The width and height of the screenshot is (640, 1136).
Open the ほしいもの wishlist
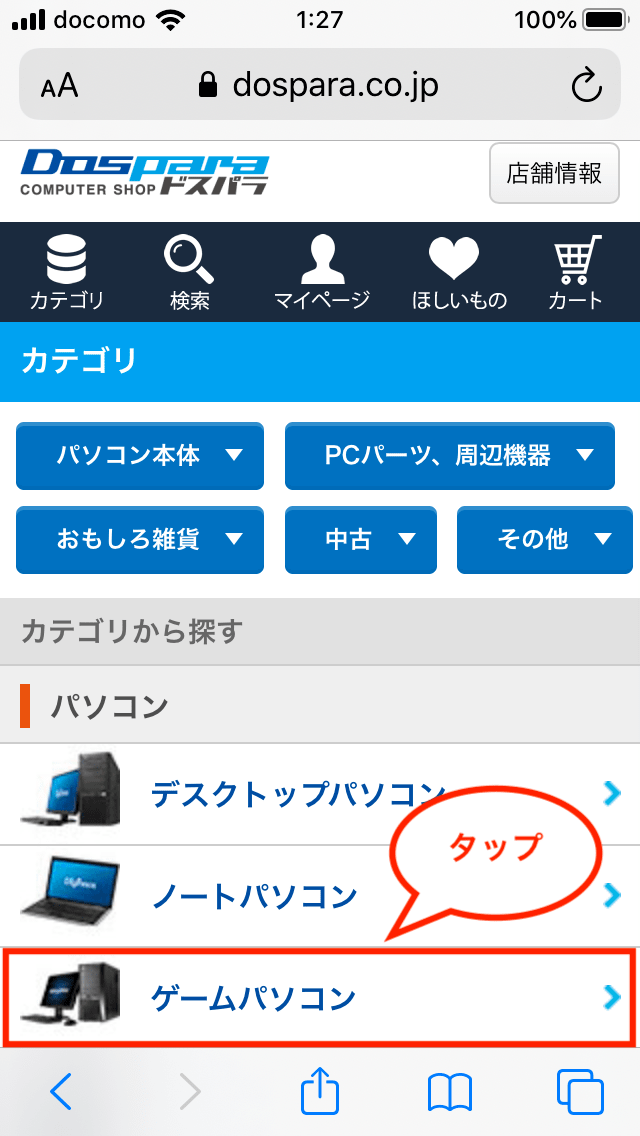coord(459,272)
